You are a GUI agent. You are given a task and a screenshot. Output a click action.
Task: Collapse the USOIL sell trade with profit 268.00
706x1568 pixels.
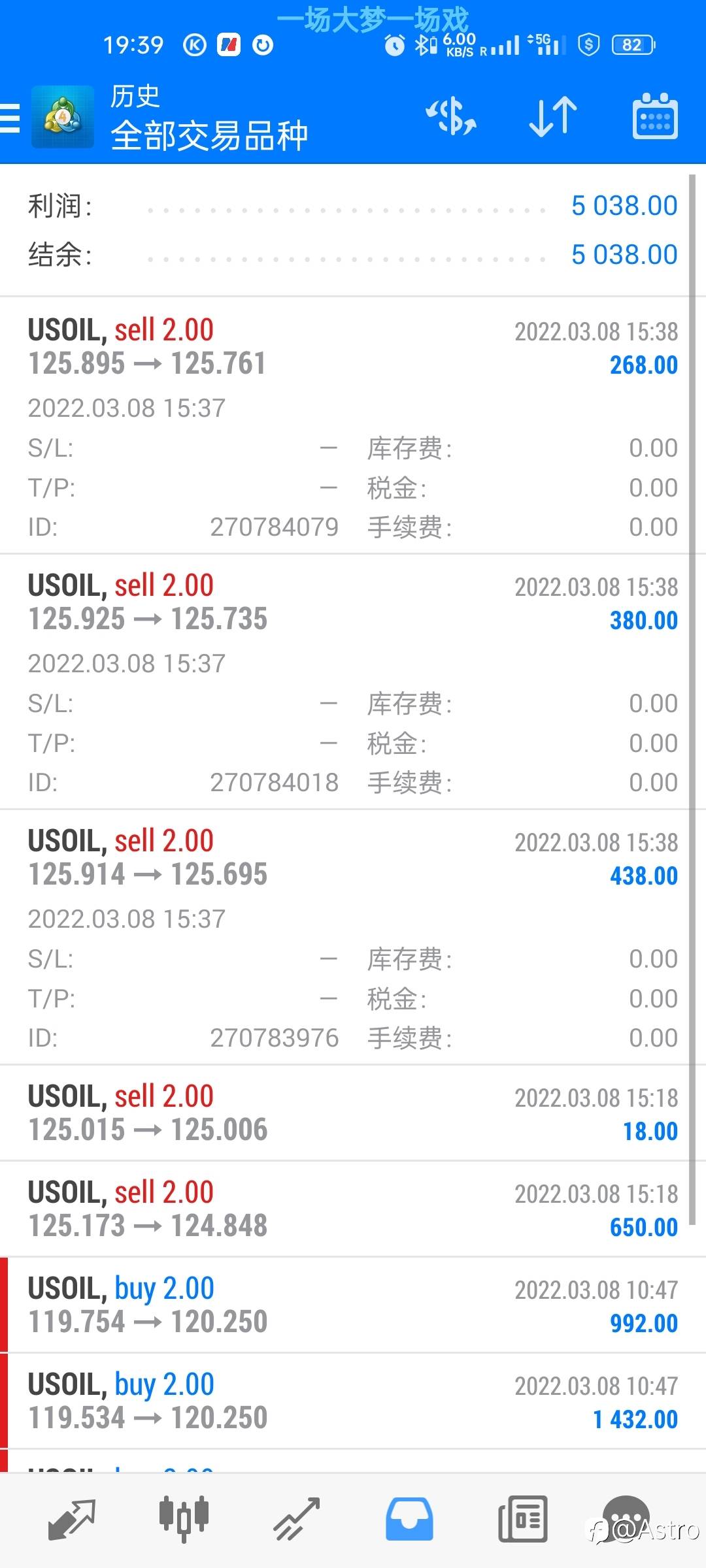click(x=352, y=346)
